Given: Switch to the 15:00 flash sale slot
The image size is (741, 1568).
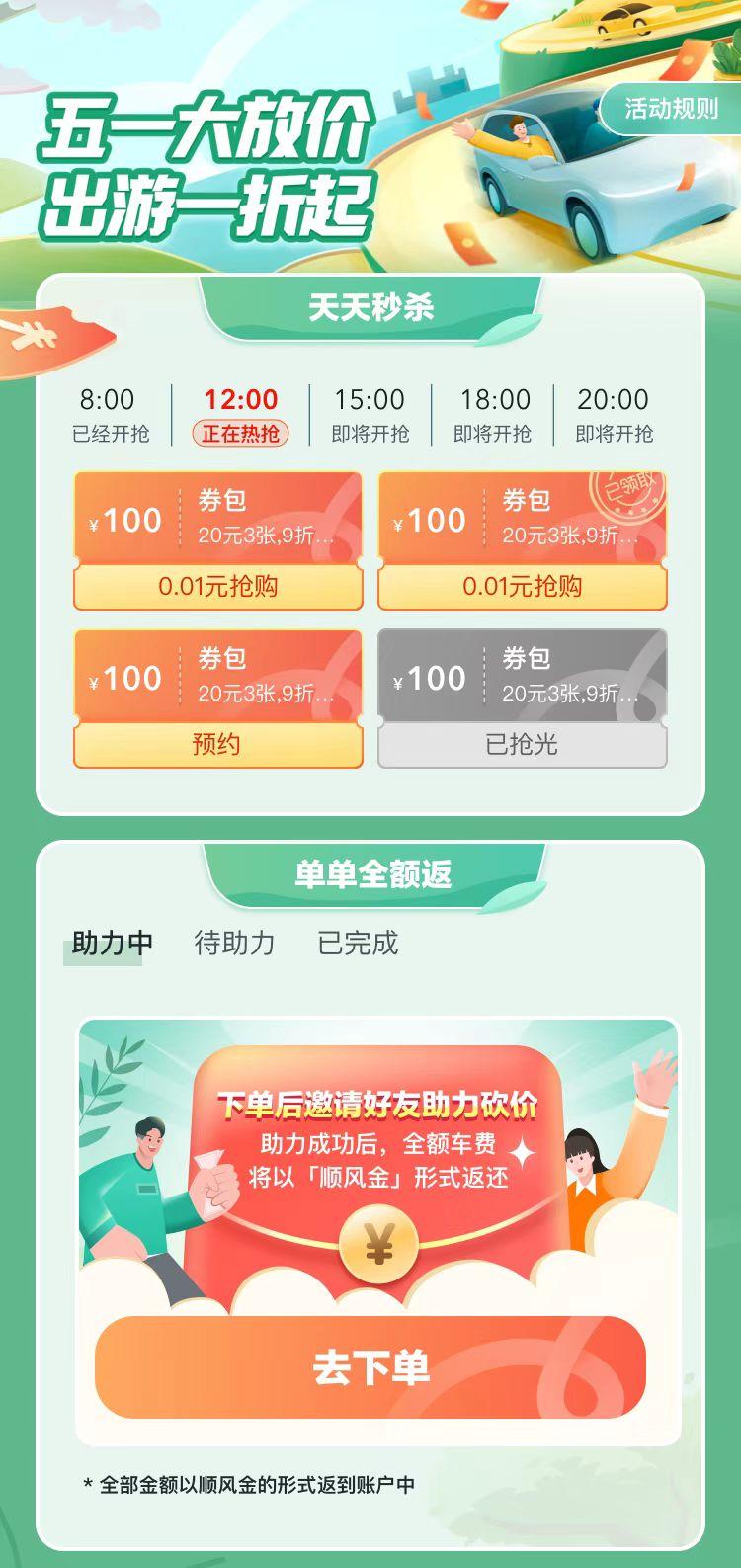Looking at the screenshot, I should point(370,415).
